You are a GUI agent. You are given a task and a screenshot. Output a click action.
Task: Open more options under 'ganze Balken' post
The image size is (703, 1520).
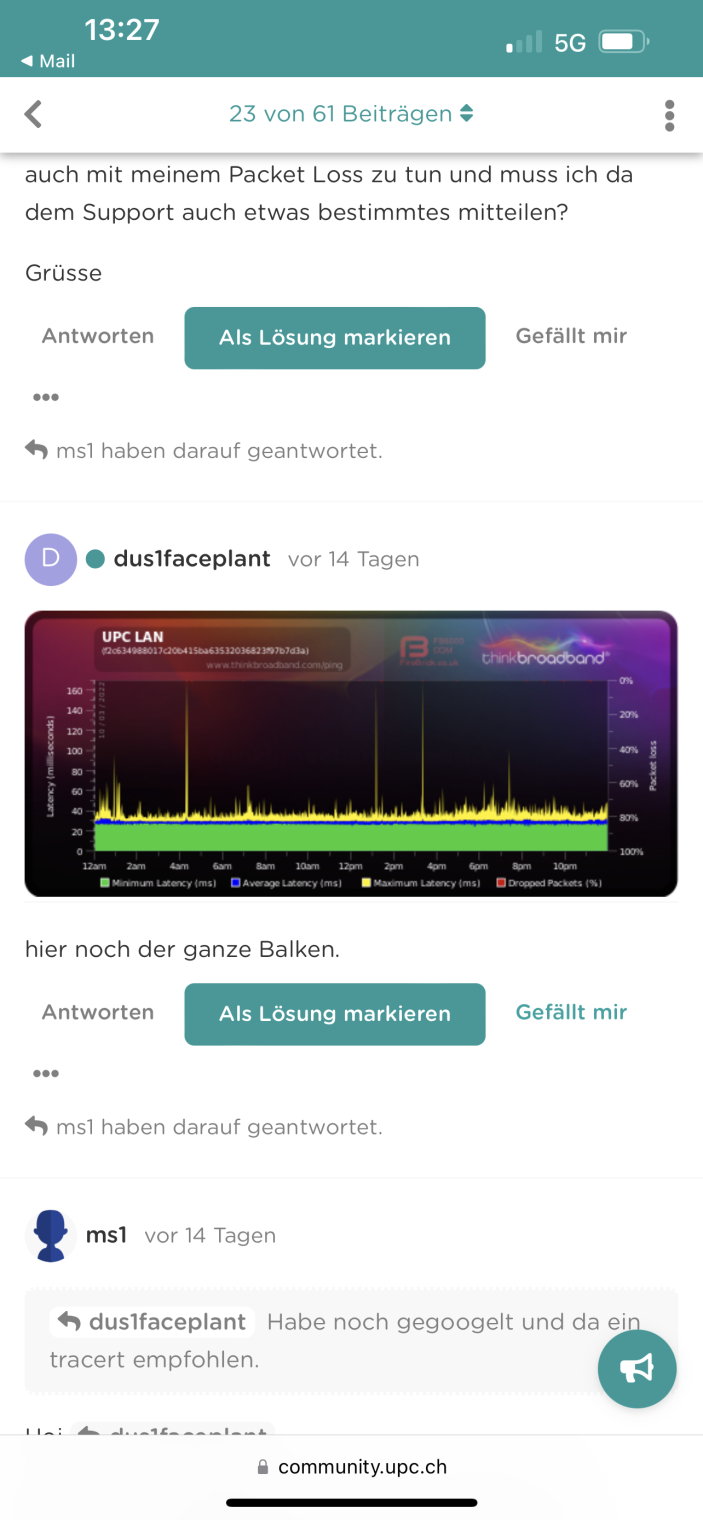click(45, 1073)
